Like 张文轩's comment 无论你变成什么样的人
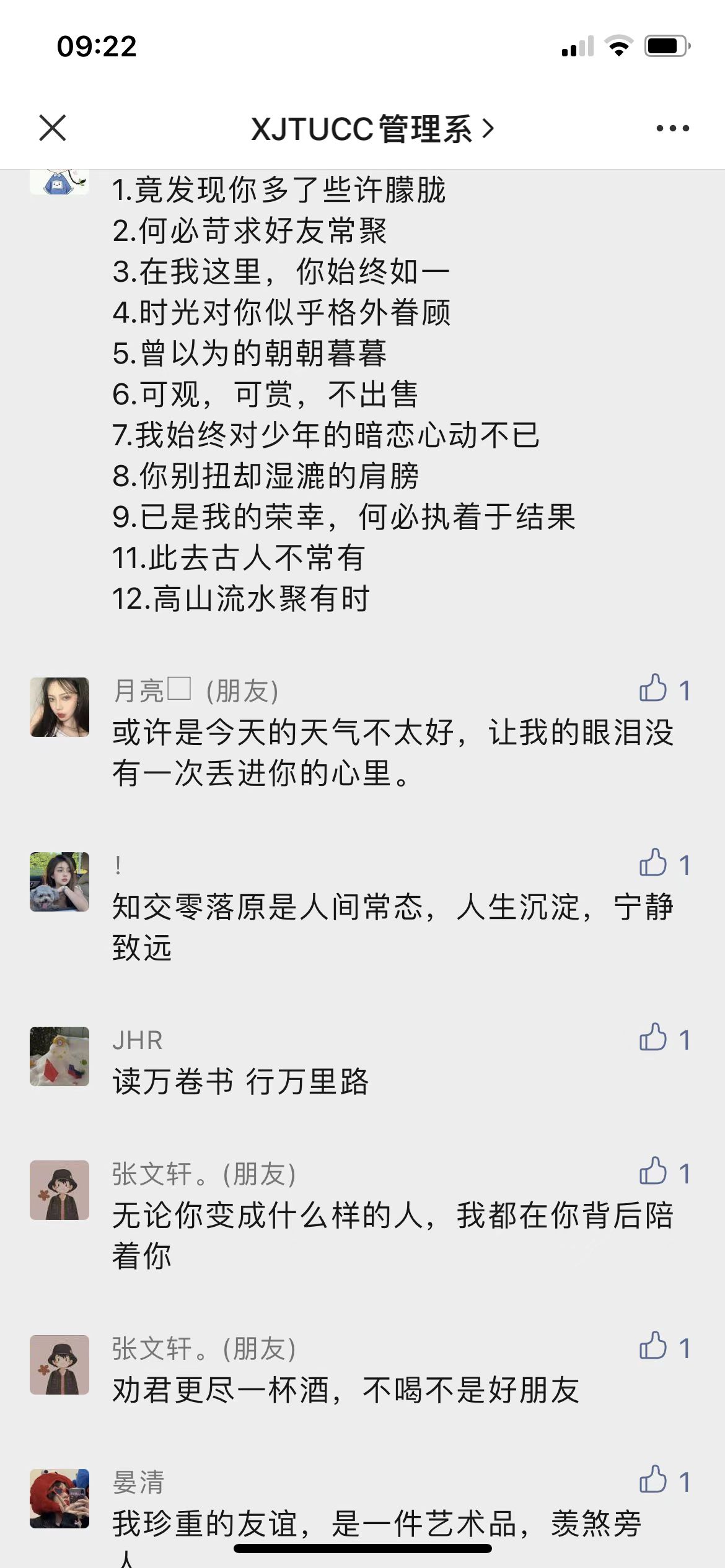This screenshot has width=725, height=1568. pyautogui.click(x=654, y=1172)
